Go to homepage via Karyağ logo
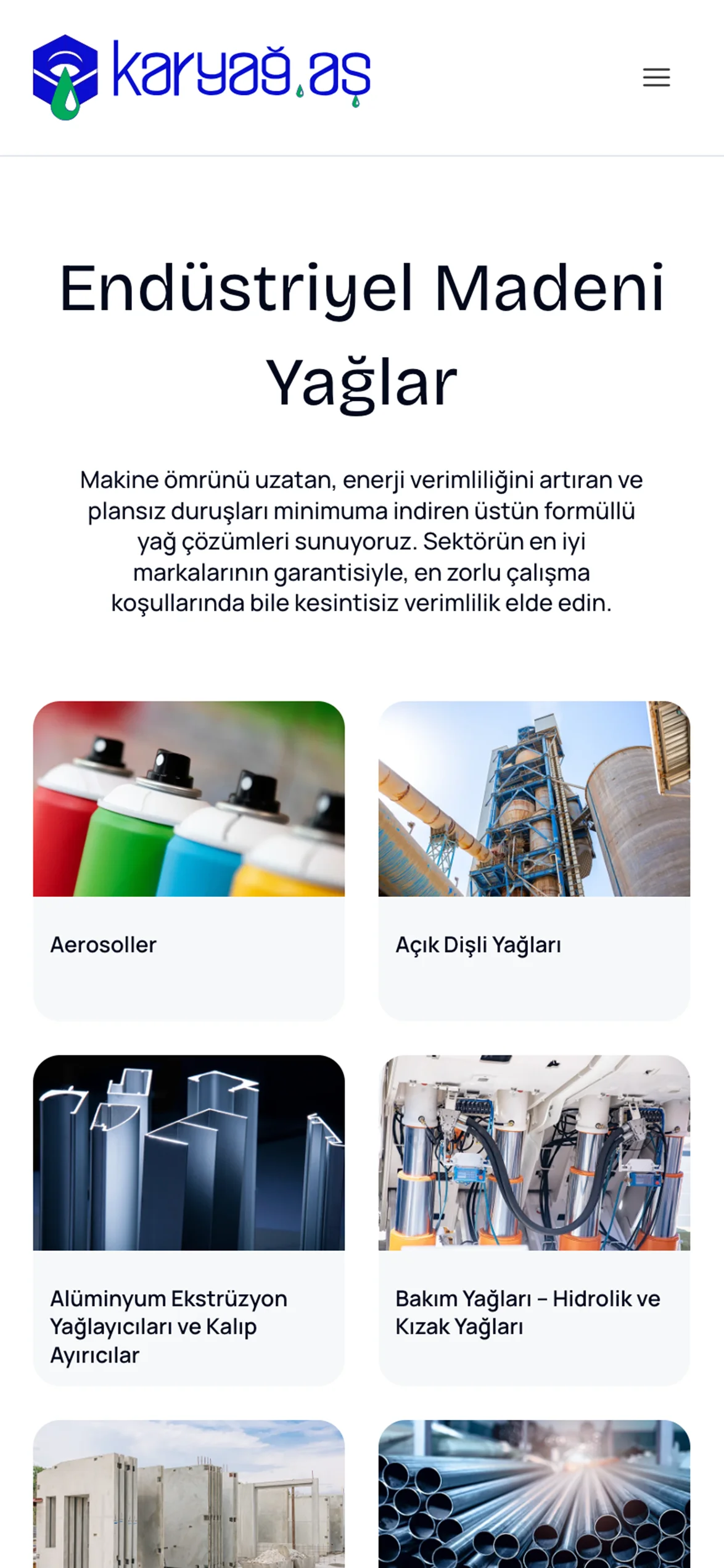The width and height of the screenshot is (724, 1568). pos(201,77)
